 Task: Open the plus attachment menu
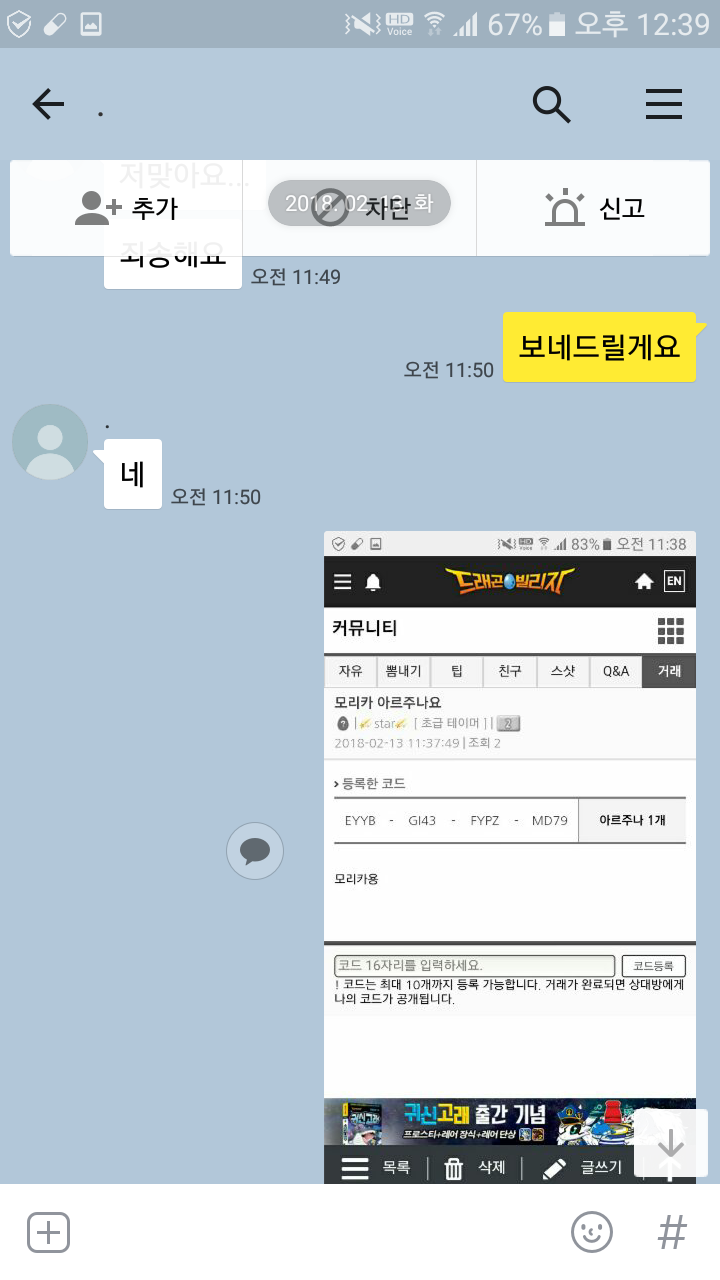48,1232
